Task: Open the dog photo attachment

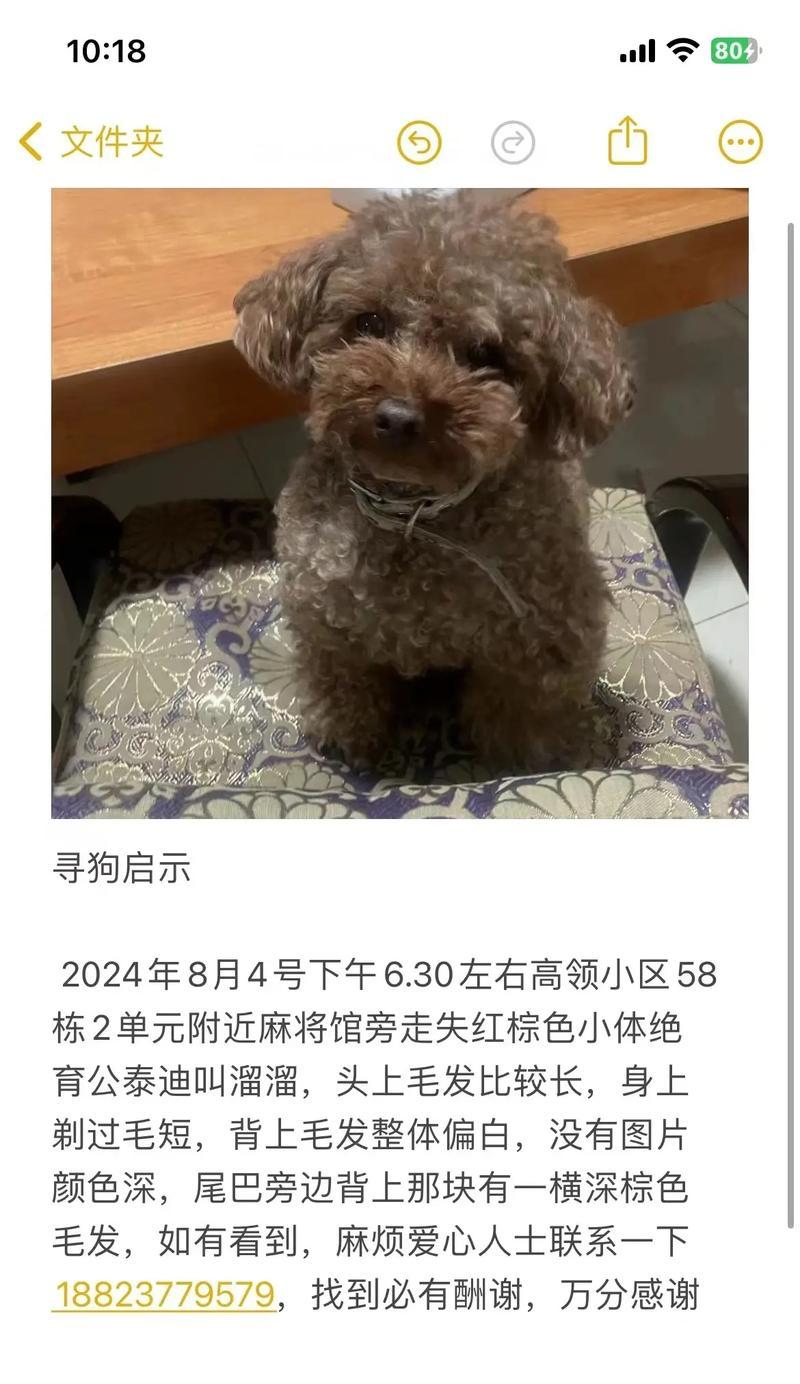Action: (x=400, y=503)
